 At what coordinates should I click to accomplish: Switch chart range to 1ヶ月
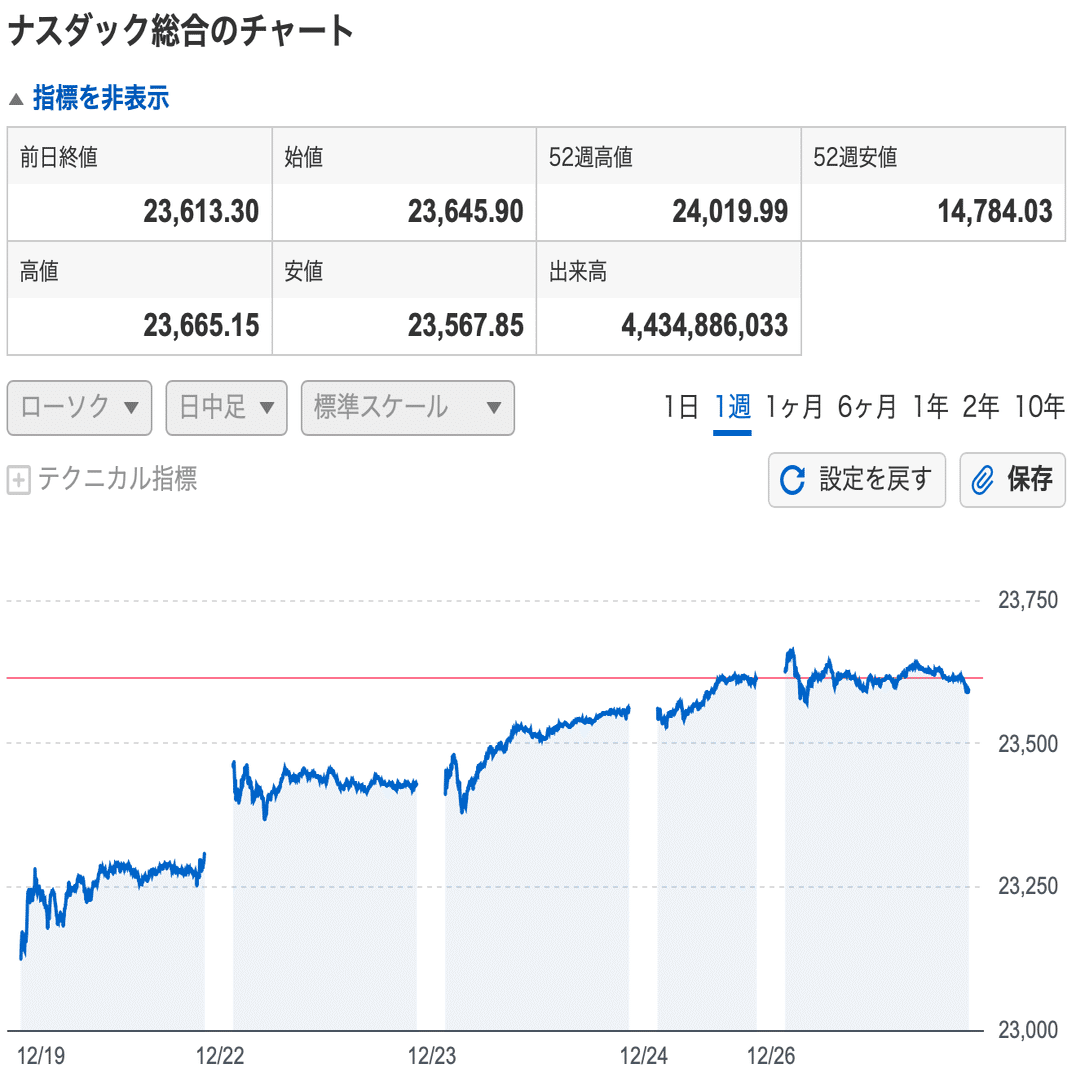[x=794, y=407]
